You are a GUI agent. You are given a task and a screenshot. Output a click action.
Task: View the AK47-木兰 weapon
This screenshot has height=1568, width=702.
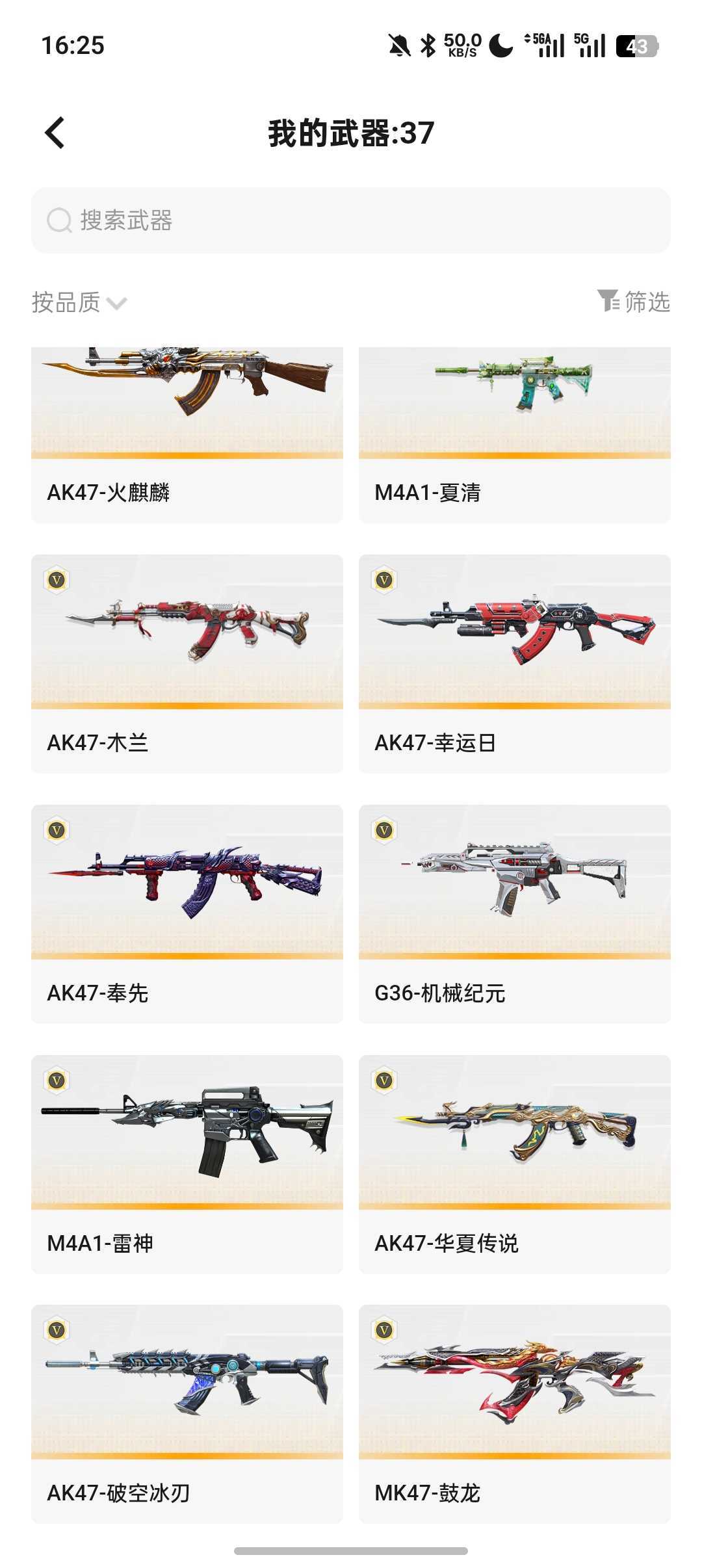tap(187, 664)
